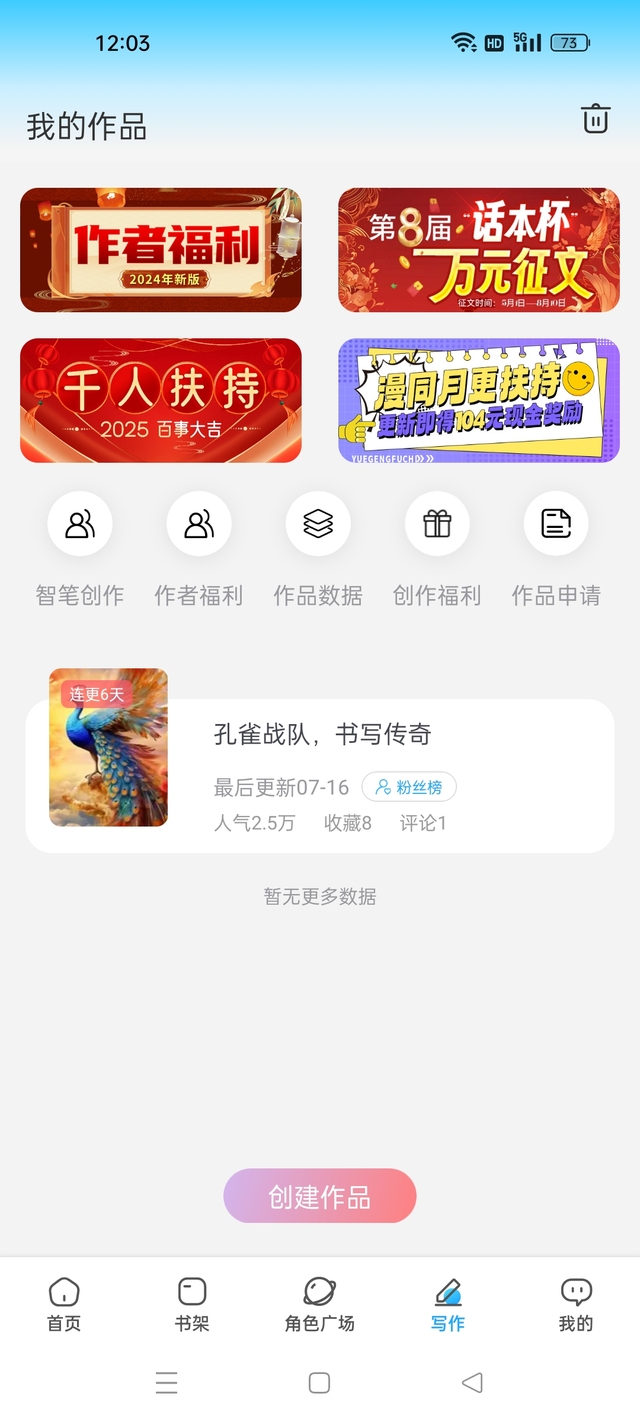Tap the system home button
The image size is (640, 1422).
(320, 1383)
